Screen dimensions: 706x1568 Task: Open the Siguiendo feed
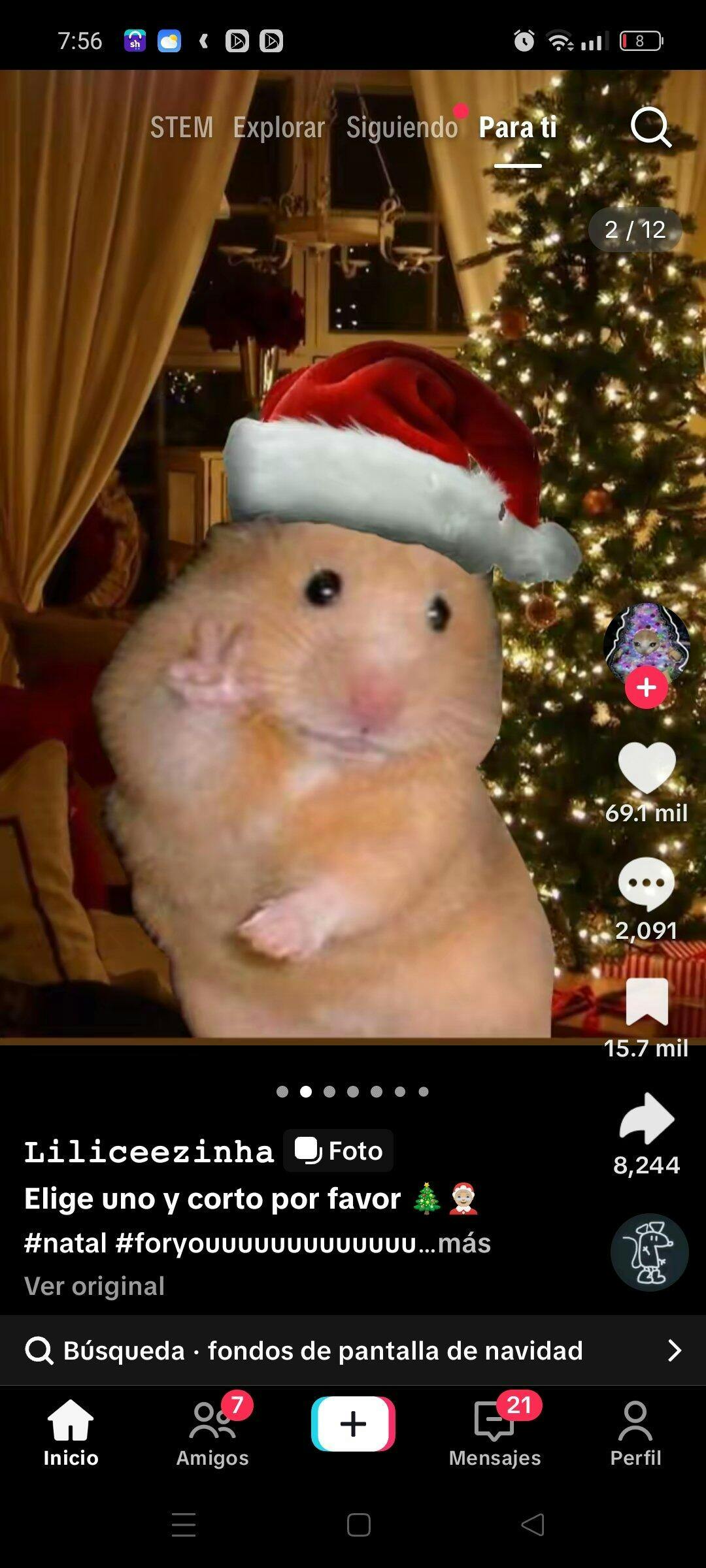click(401, 127)
